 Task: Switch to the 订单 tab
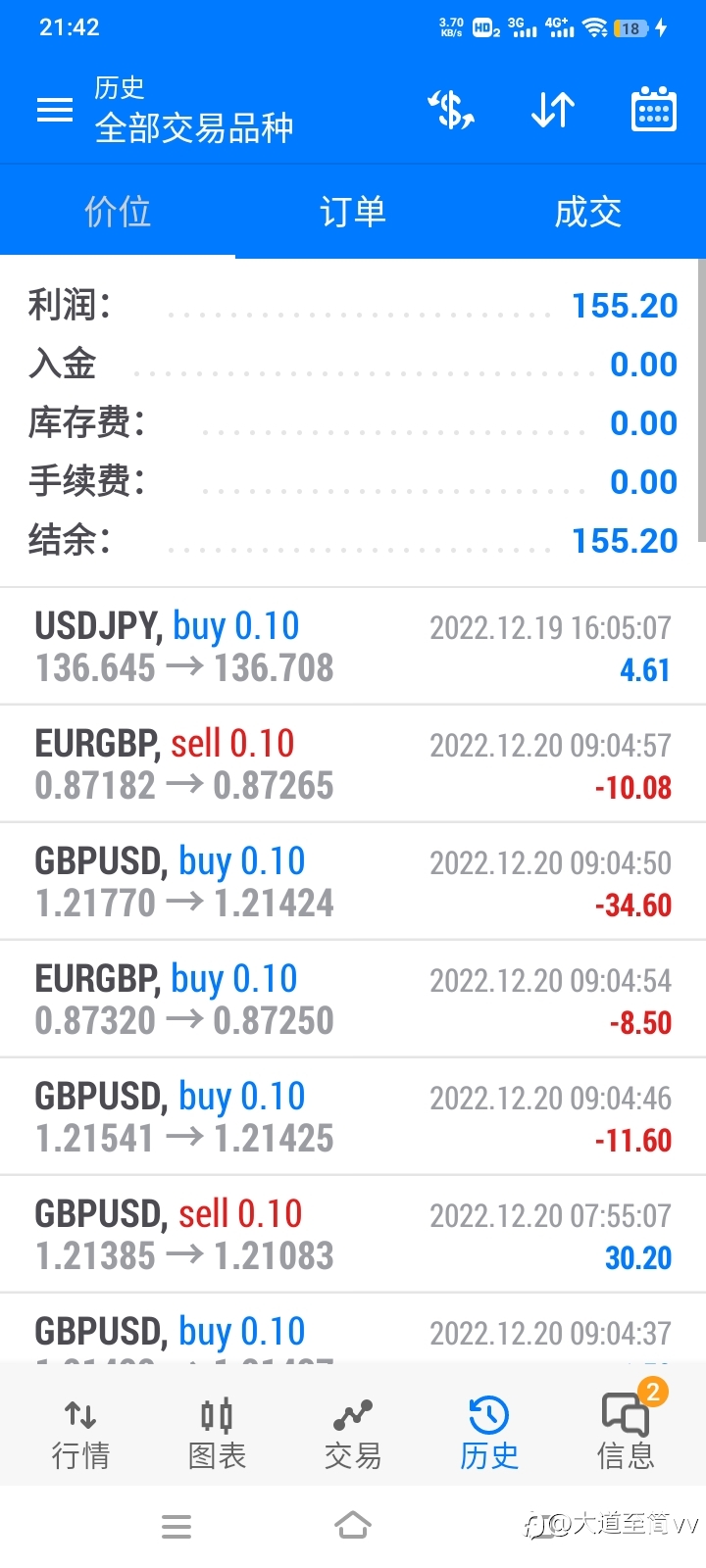(x=353, y=211)
